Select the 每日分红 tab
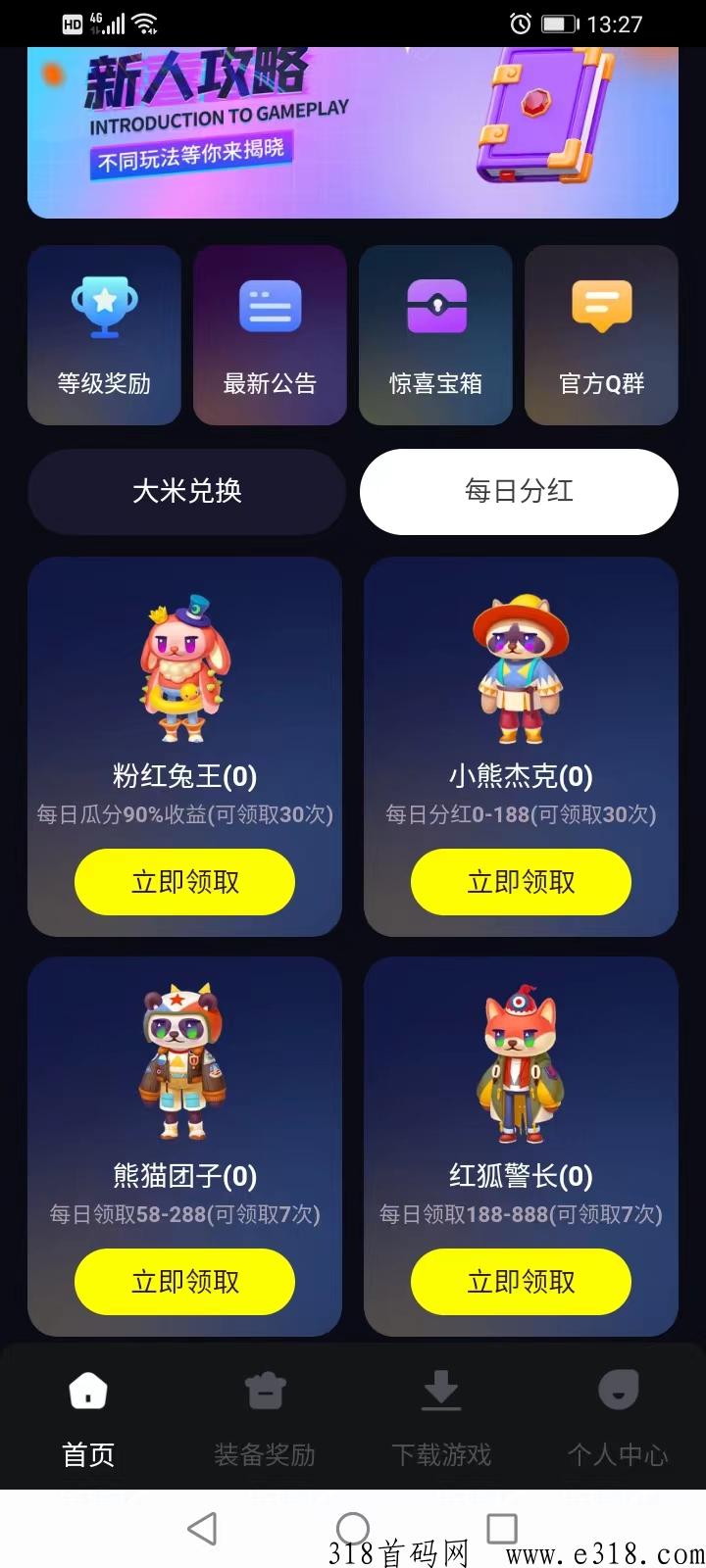 [519, 492]
